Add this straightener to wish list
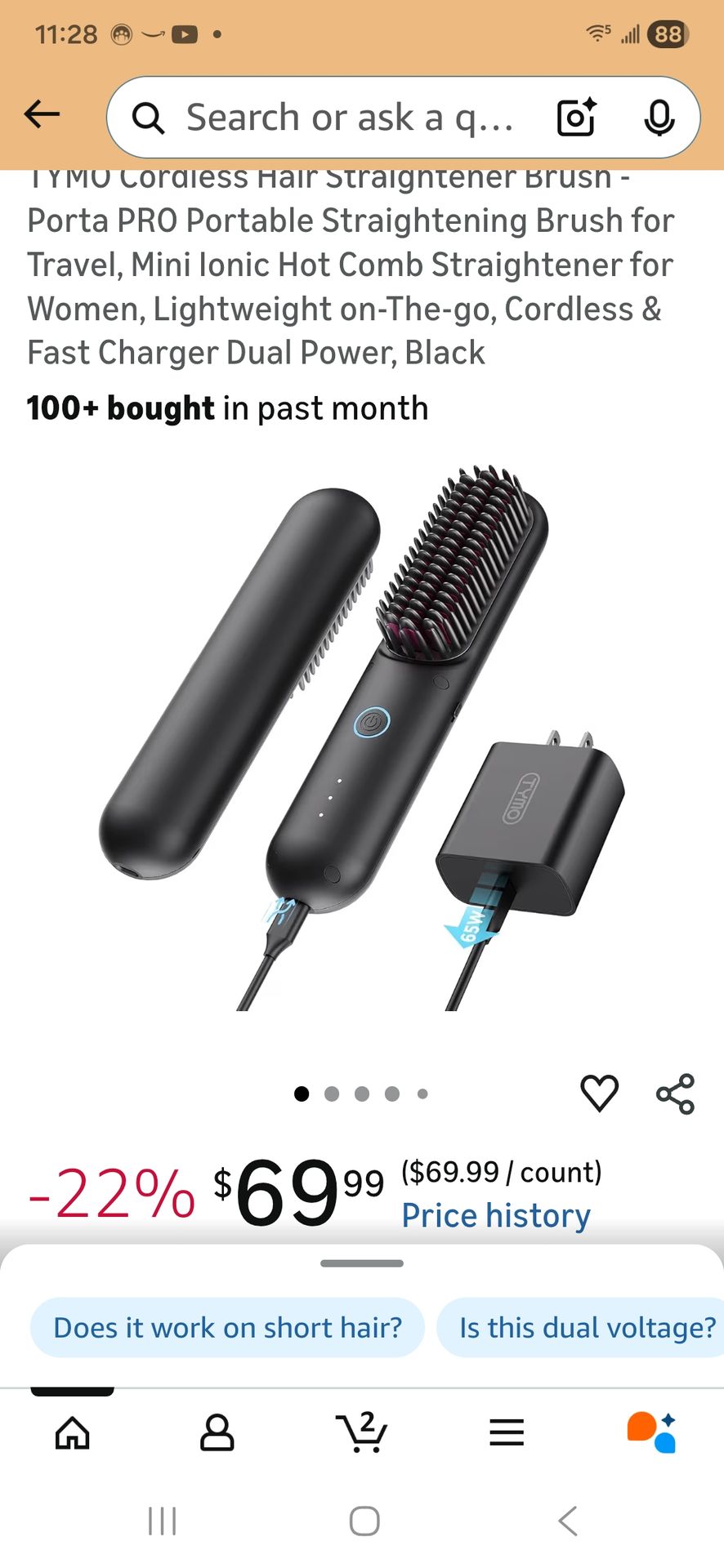The width and height of the screenshot is (724, 1568). tap(599, 1093)
